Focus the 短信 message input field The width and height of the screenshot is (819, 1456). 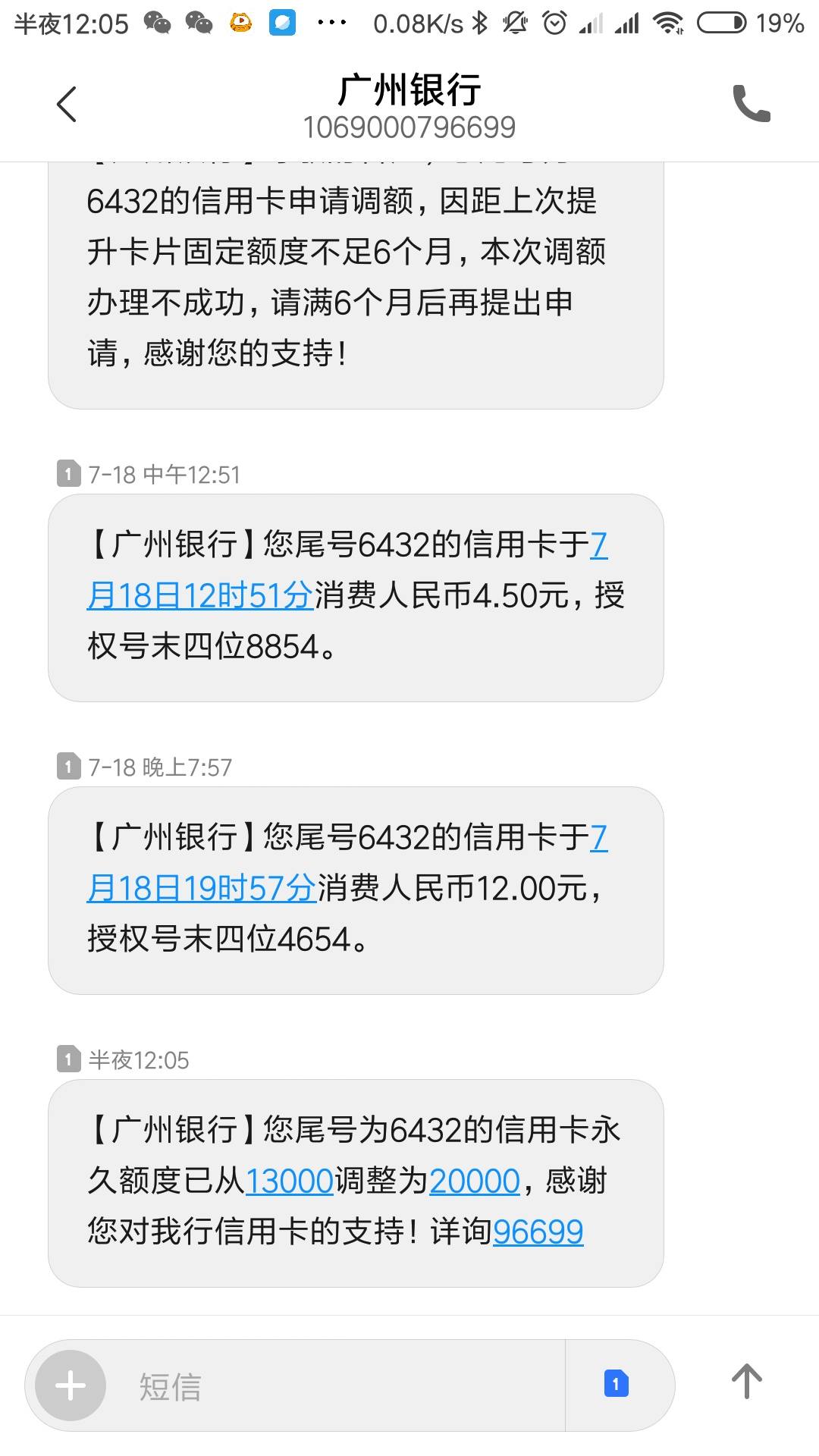click(x=334, y=1386)
